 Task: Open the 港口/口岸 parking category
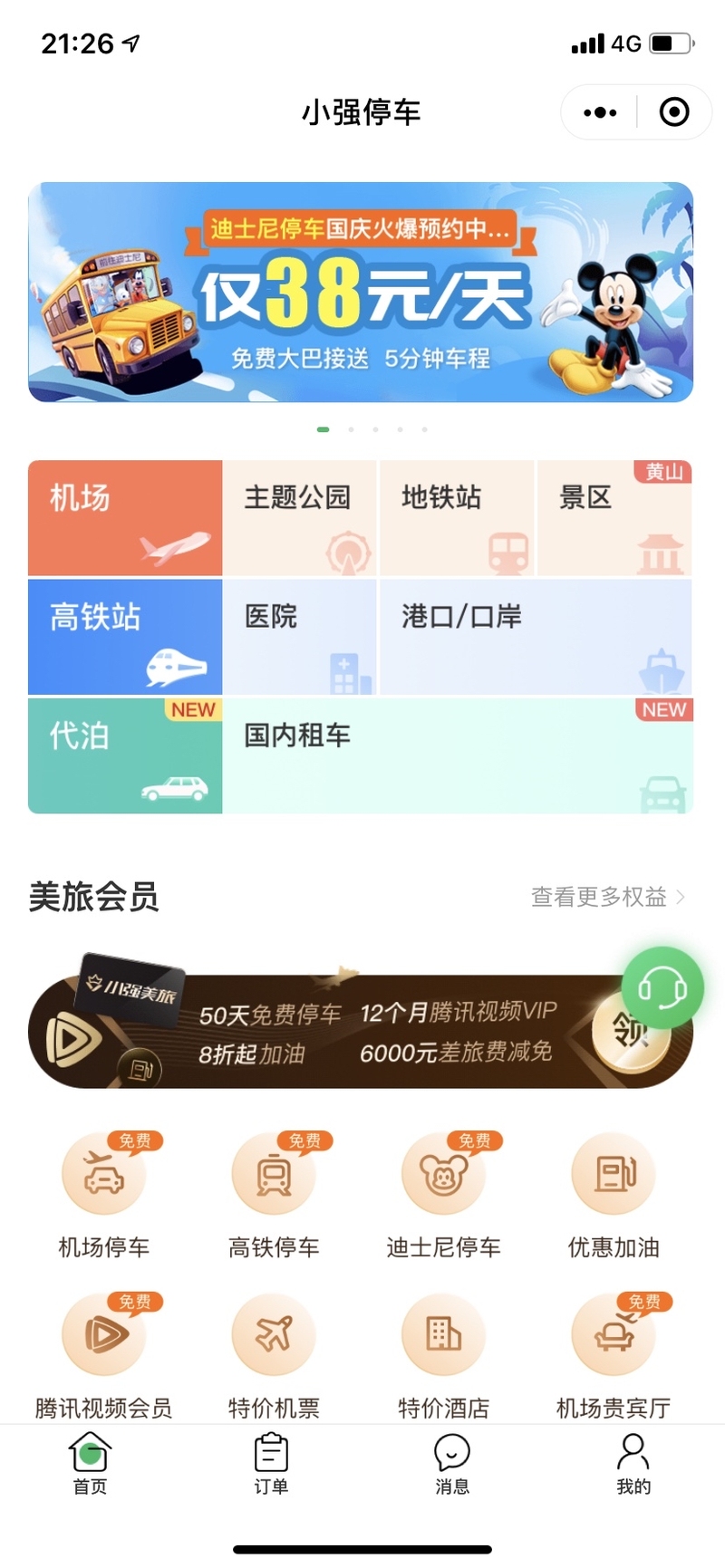tap(535, 636)
